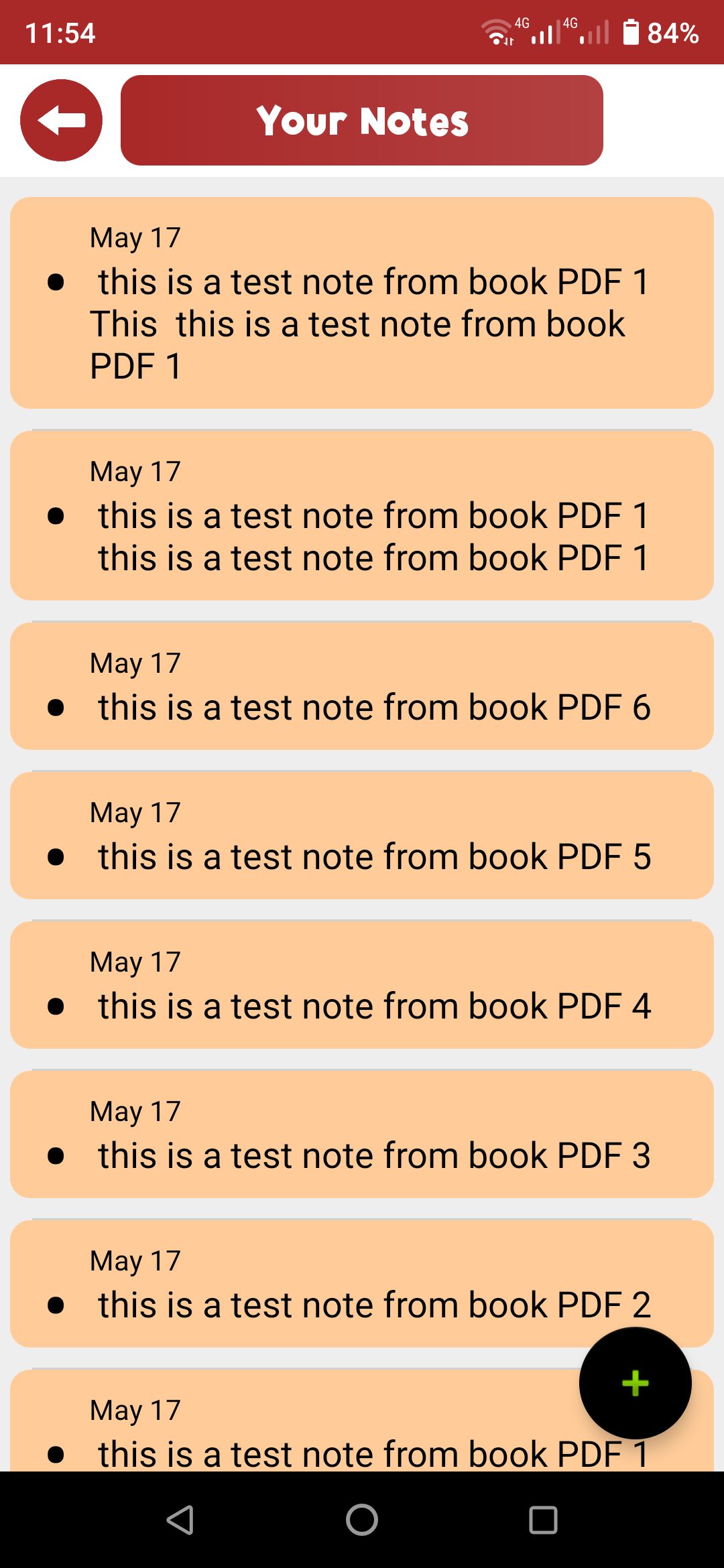
Task: Open recent apps from navigation bar
Action: pos(543,1520)
